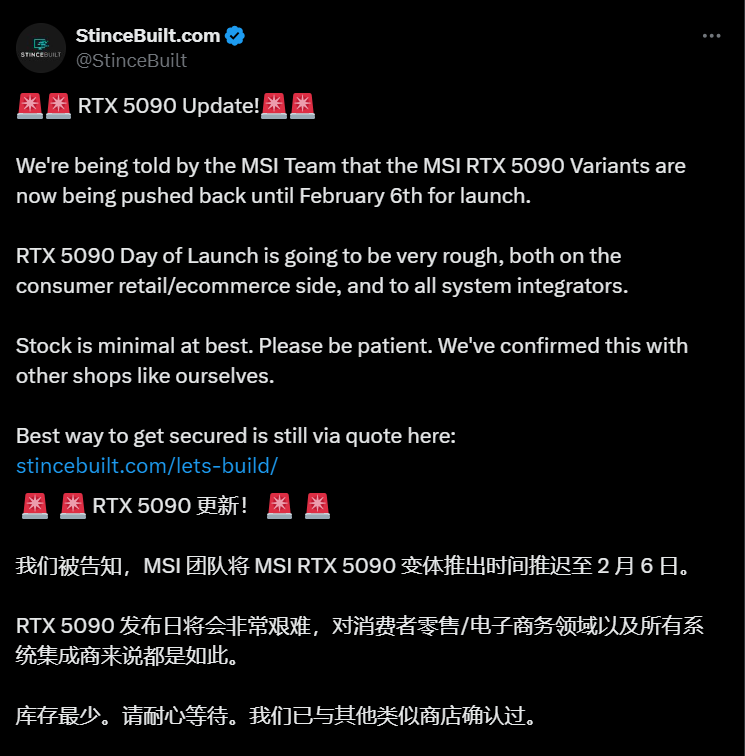The height and width of the screenshot is (756, 745).
Task: Open the stincebuilt.com/lets-build/ link
Action: click(147, 465)
